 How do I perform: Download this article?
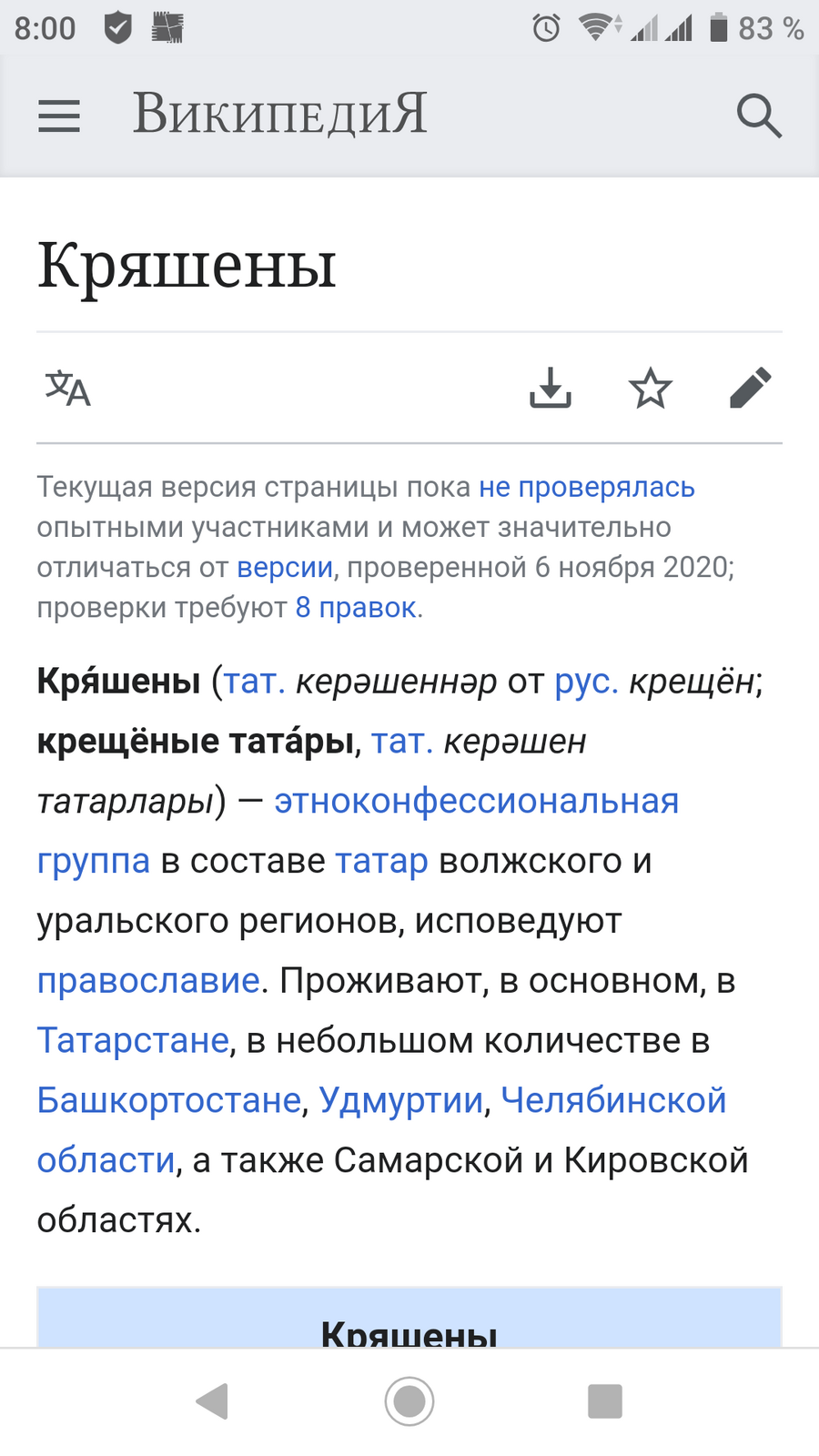pyautogui.click(x=551, y=388)
